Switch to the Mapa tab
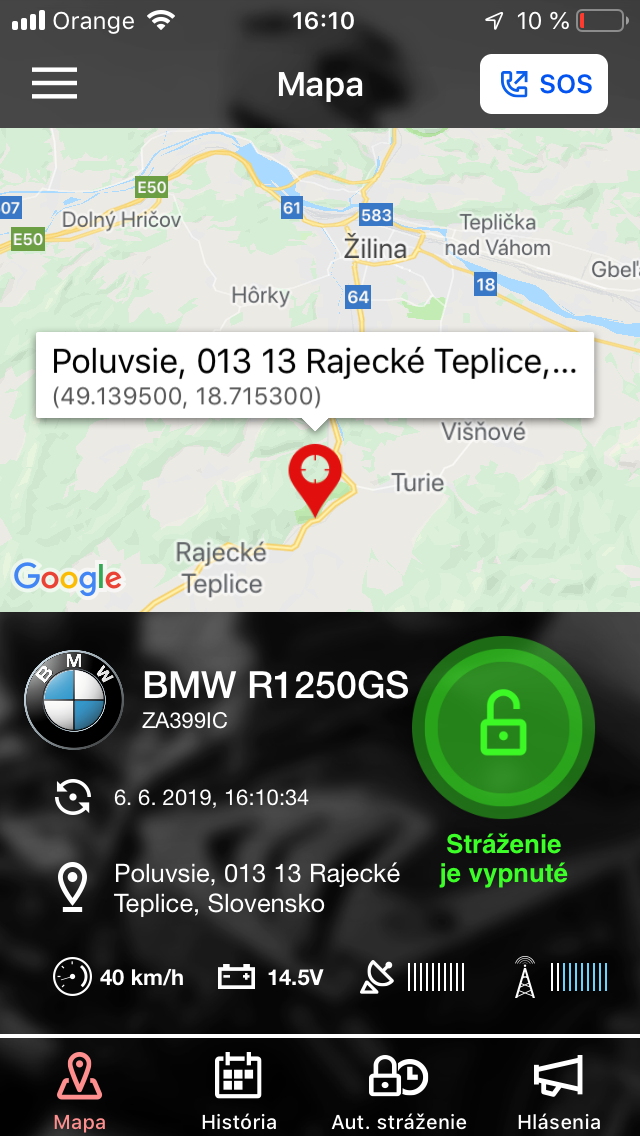Image resolution: width=640 pixels, height=1136 pixels. click(x=79, y=1090)
